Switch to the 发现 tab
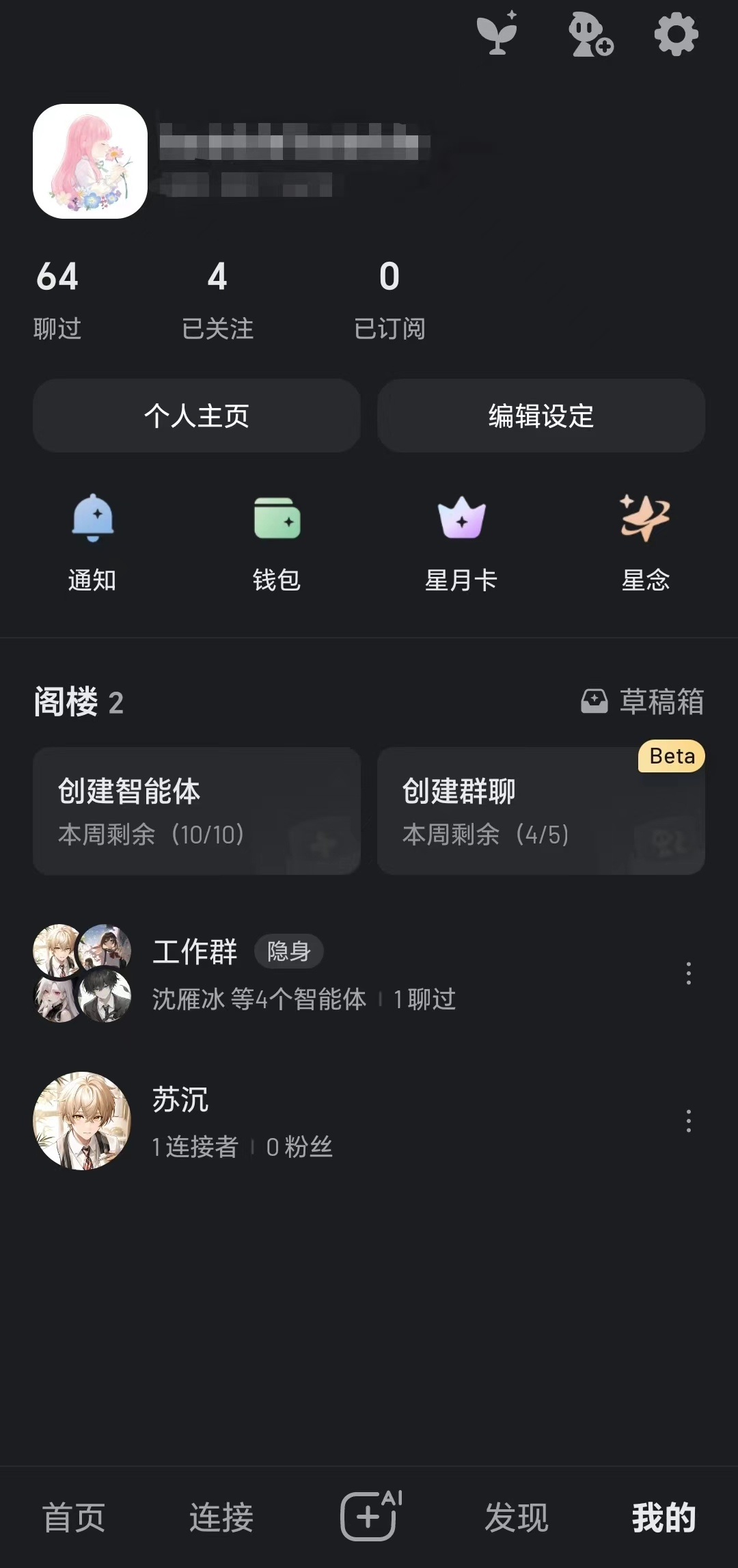 pos(516,1517)
